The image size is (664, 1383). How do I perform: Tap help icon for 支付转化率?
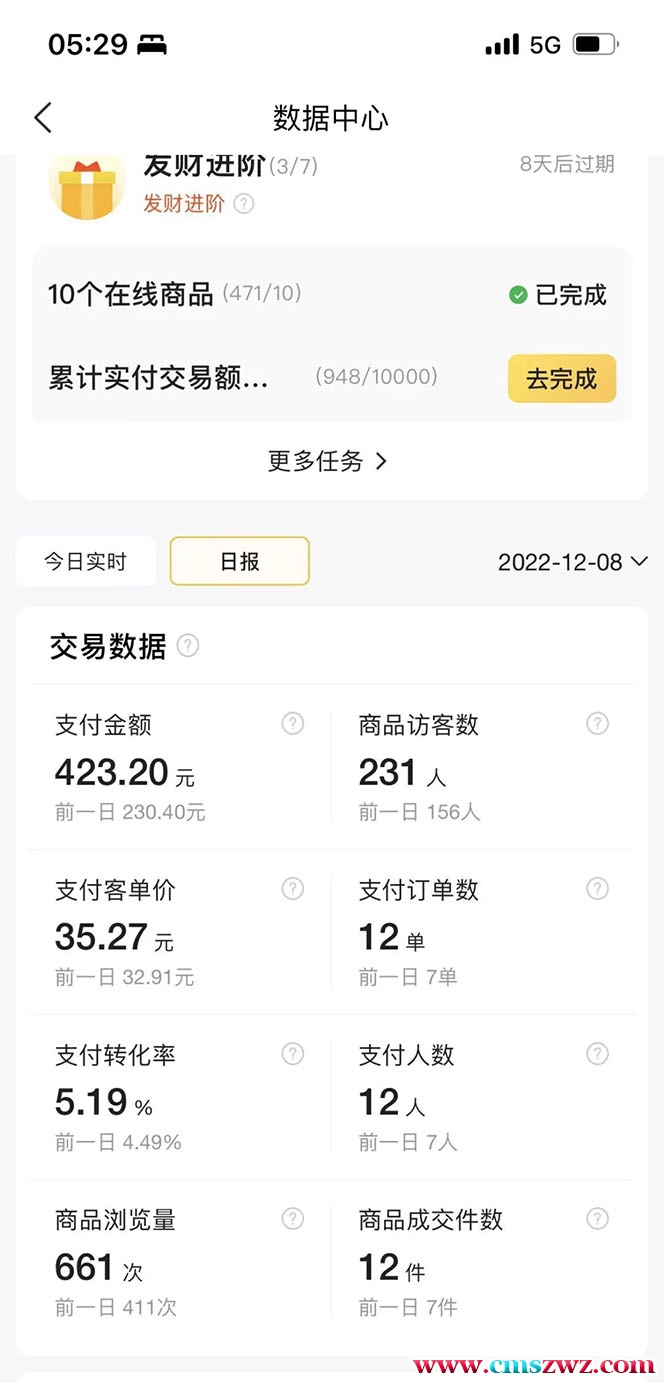pos(292,1053)
